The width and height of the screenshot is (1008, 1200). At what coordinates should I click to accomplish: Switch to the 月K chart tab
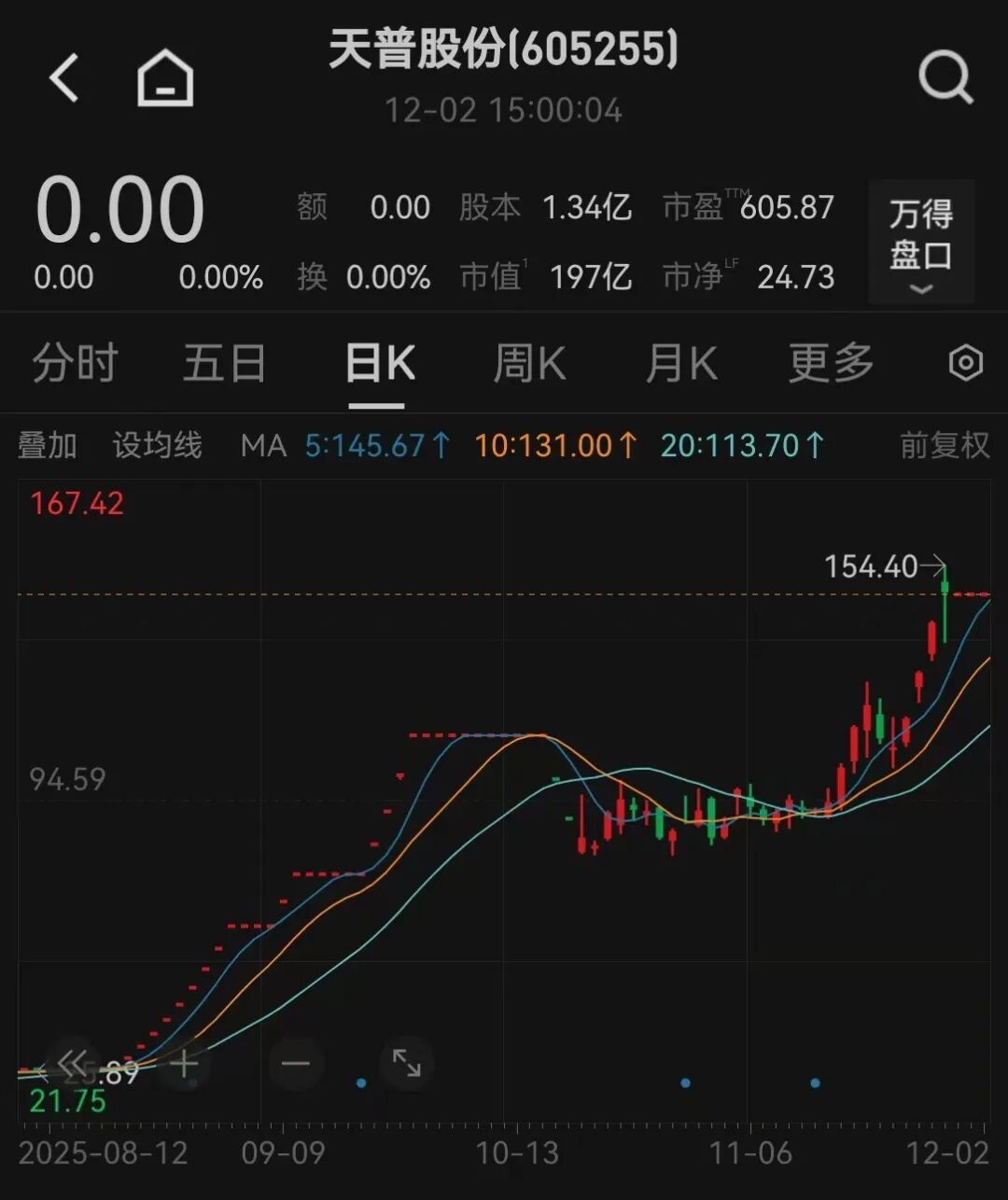point(681,363)
